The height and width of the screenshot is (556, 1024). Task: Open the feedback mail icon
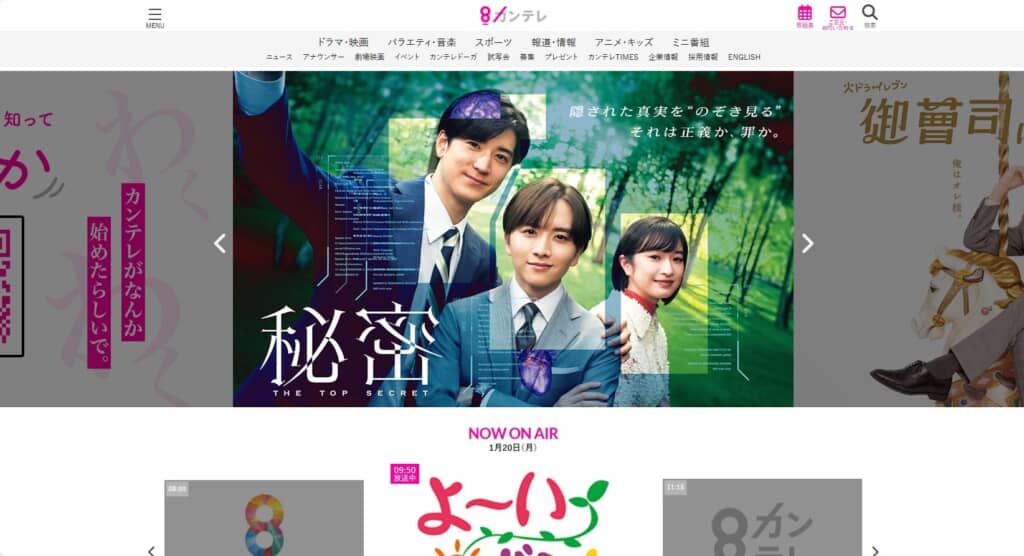pyautogui.click(x=837, y=14)
